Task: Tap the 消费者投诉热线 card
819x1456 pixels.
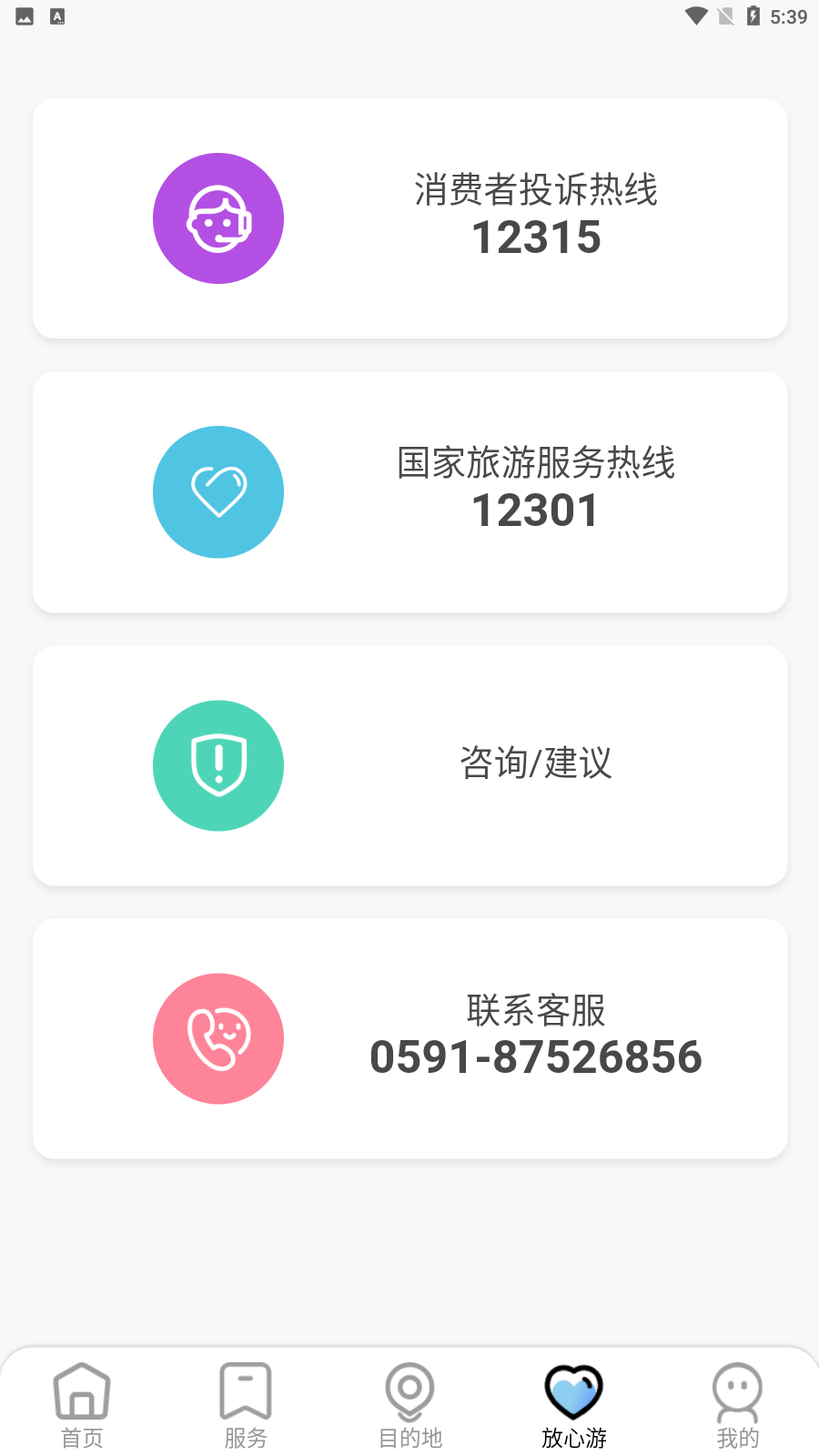Action: click(409, 218)
